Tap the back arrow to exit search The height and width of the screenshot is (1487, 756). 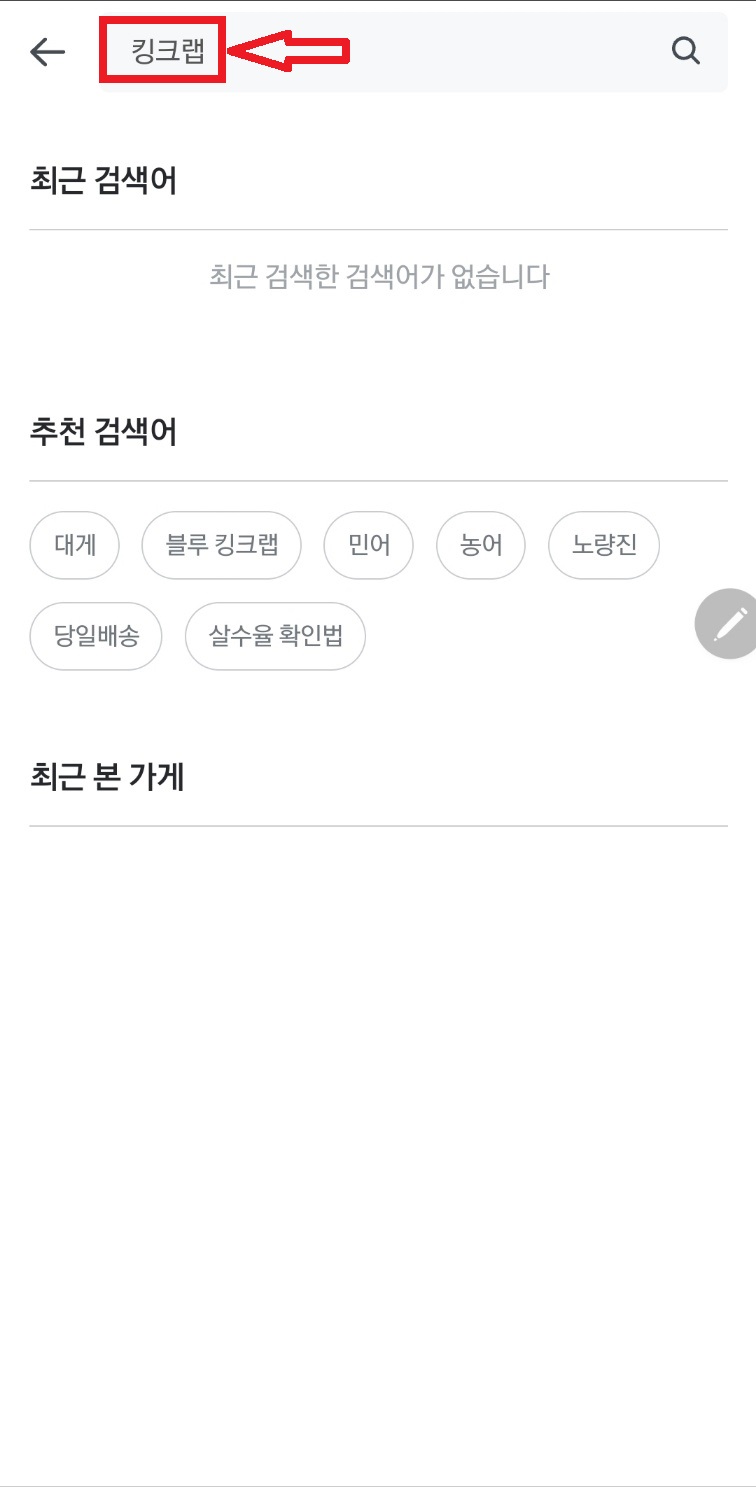(x=45, y=51)
